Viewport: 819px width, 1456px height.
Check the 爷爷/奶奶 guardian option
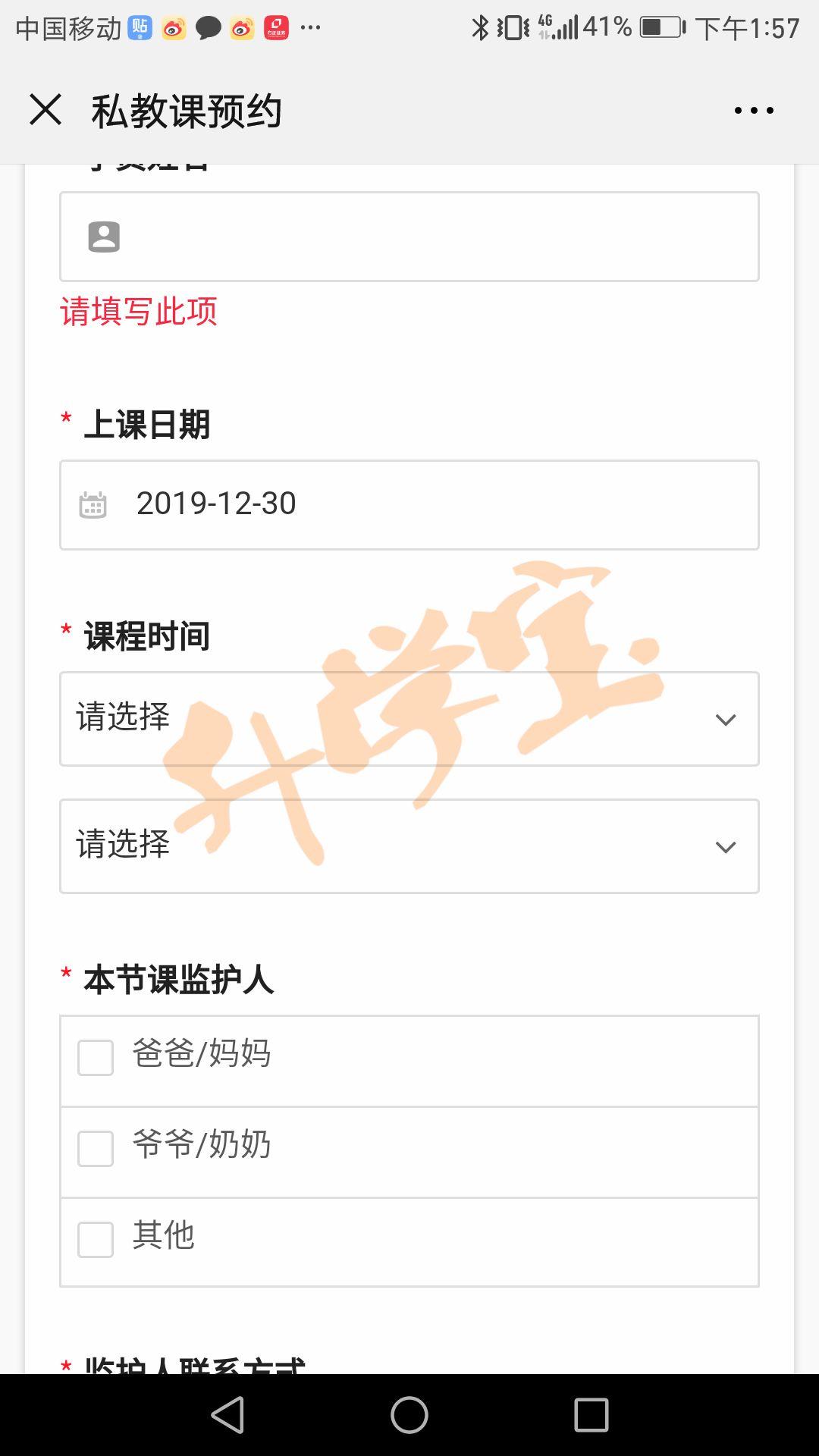[x=96, y=1149]
